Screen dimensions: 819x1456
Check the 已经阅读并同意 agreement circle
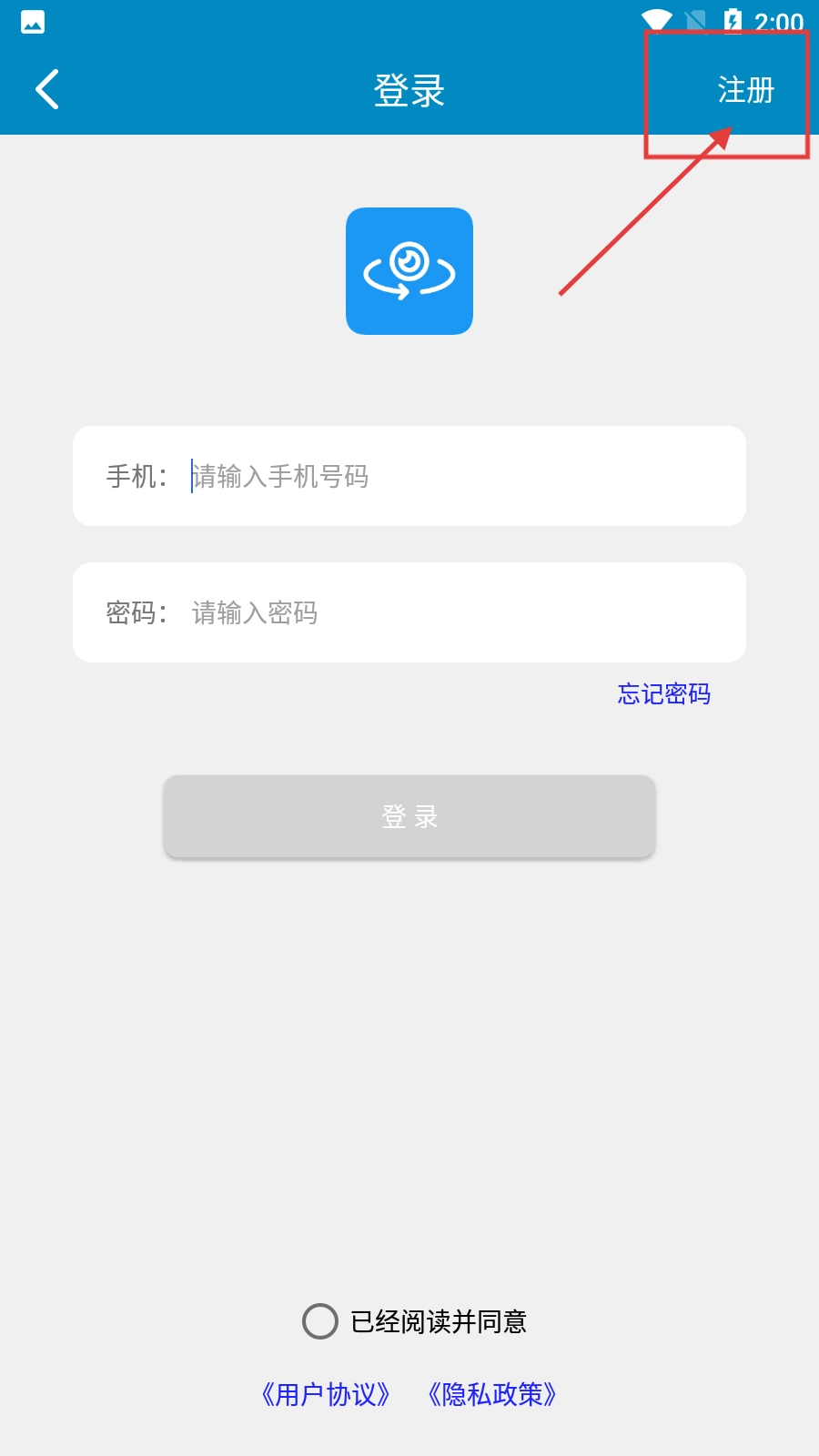tap(320, 1321)
